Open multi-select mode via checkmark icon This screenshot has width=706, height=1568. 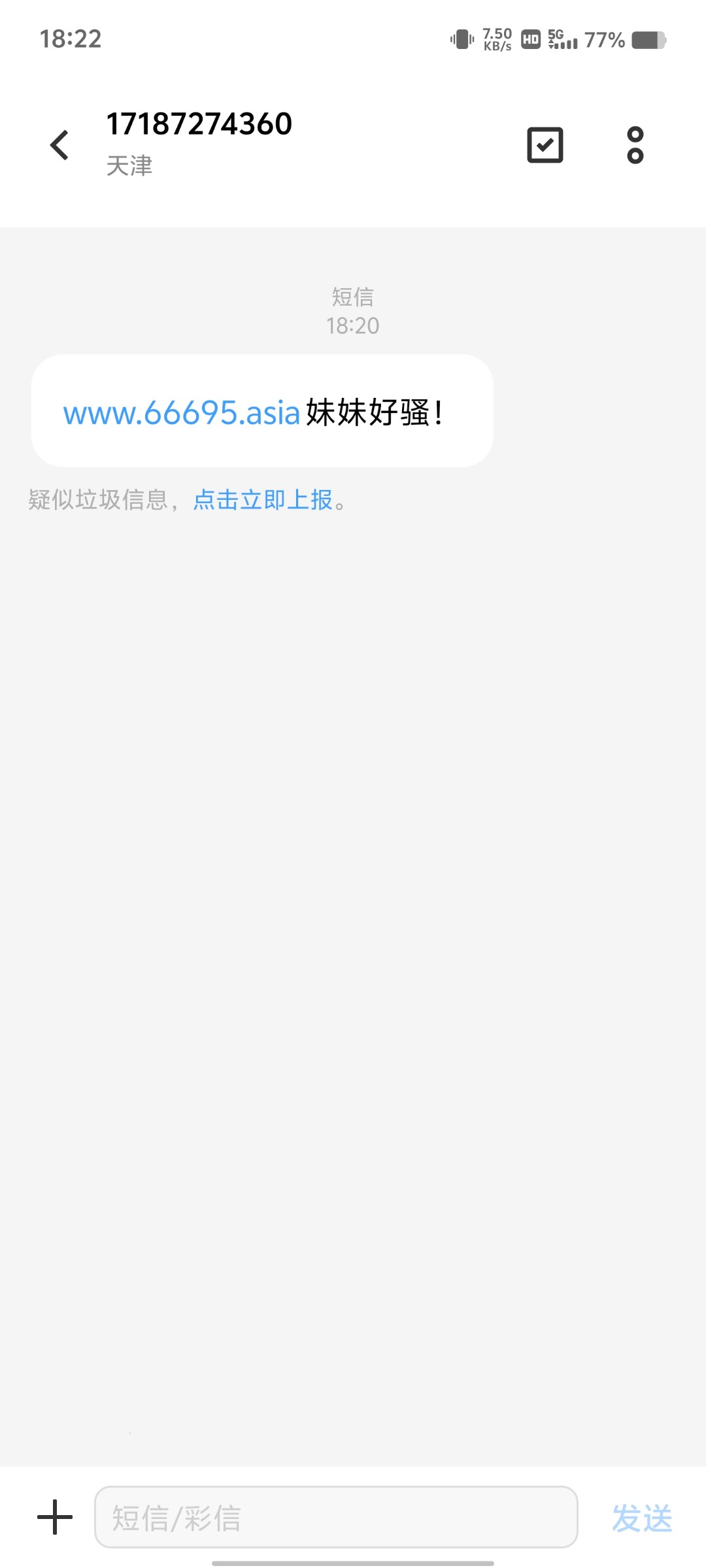545,145
